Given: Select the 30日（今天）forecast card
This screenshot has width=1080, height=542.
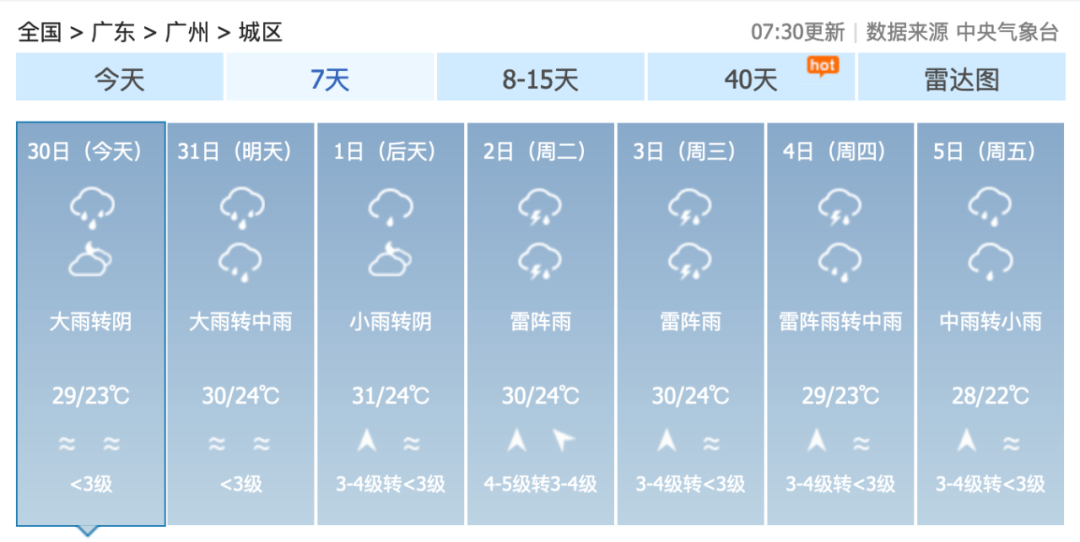Looking at the screenshot, I should tap(91, 322).
